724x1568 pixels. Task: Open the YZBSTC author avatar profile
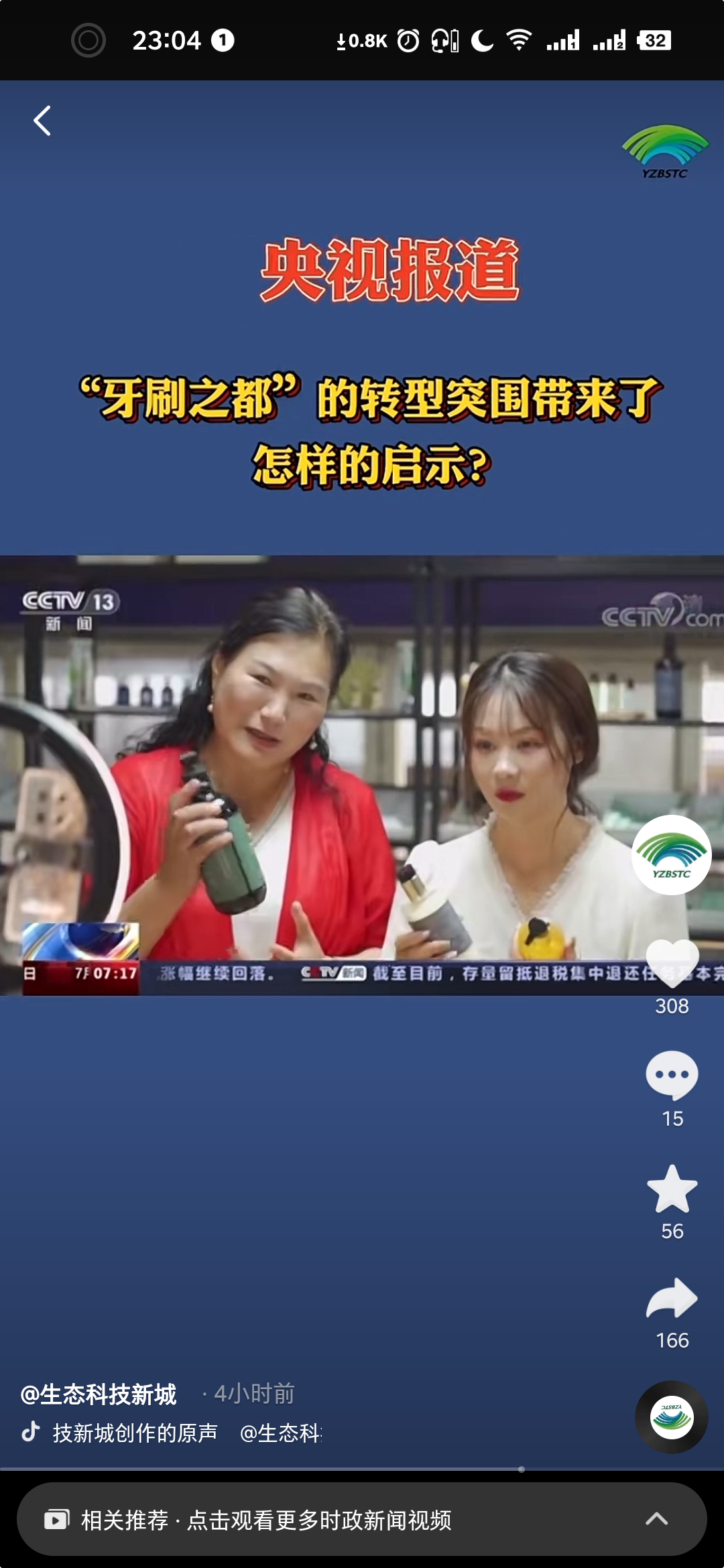[671, 855]
